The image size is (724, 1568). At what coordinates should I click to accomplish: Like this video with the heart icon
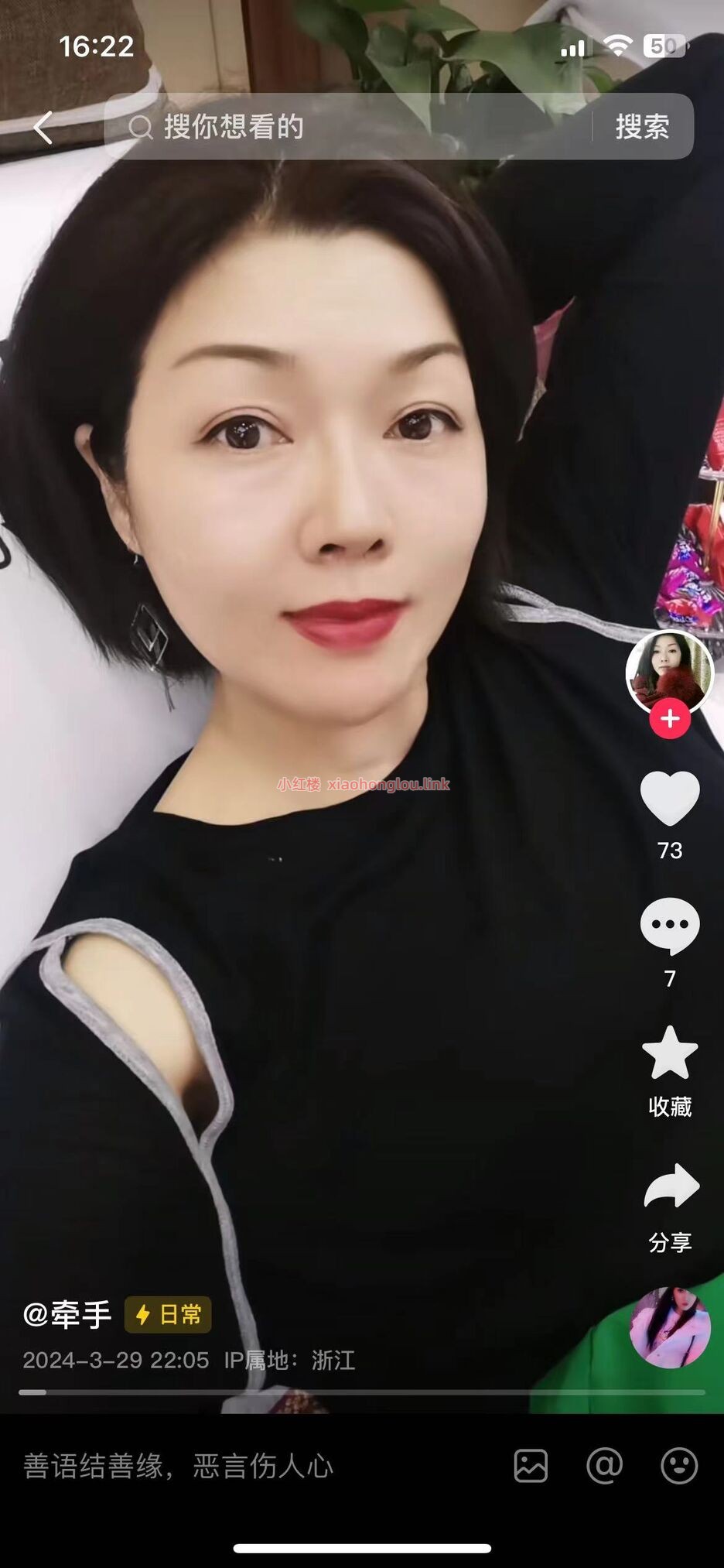point(670,799)
